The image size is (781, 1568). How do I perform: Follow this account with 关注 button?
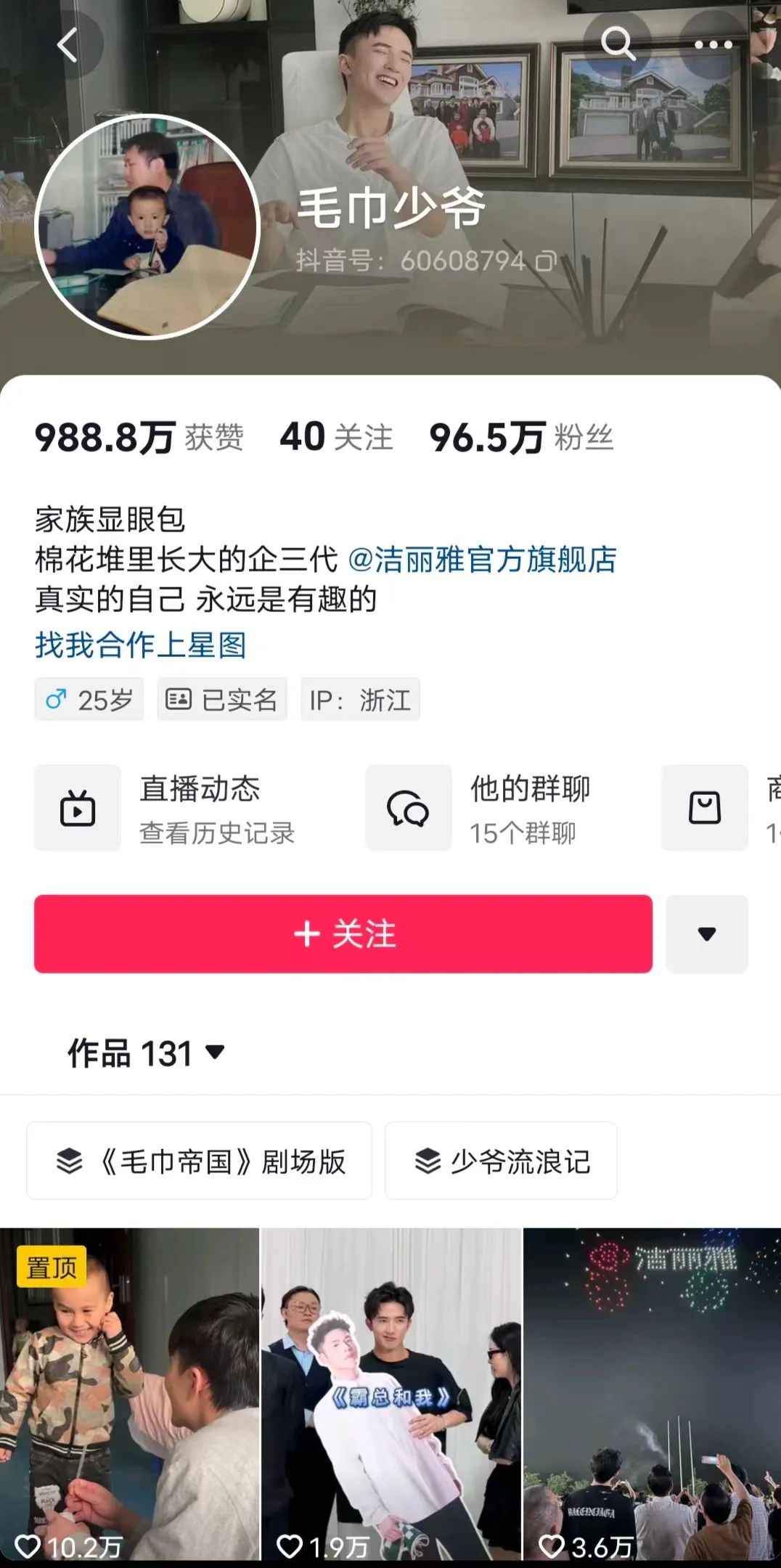click(343, 934)
